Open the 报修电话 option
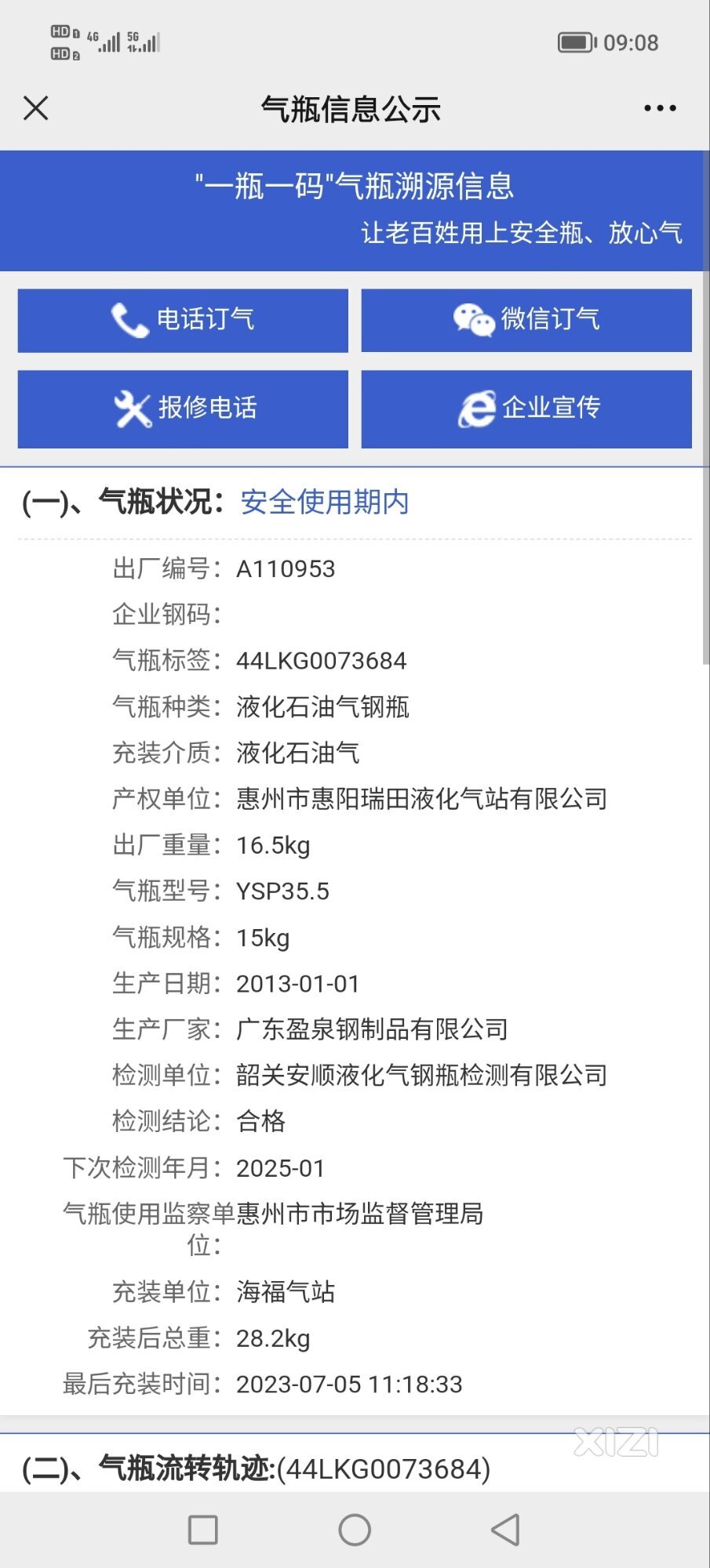 pyautogui.click(x=183, y=408)
